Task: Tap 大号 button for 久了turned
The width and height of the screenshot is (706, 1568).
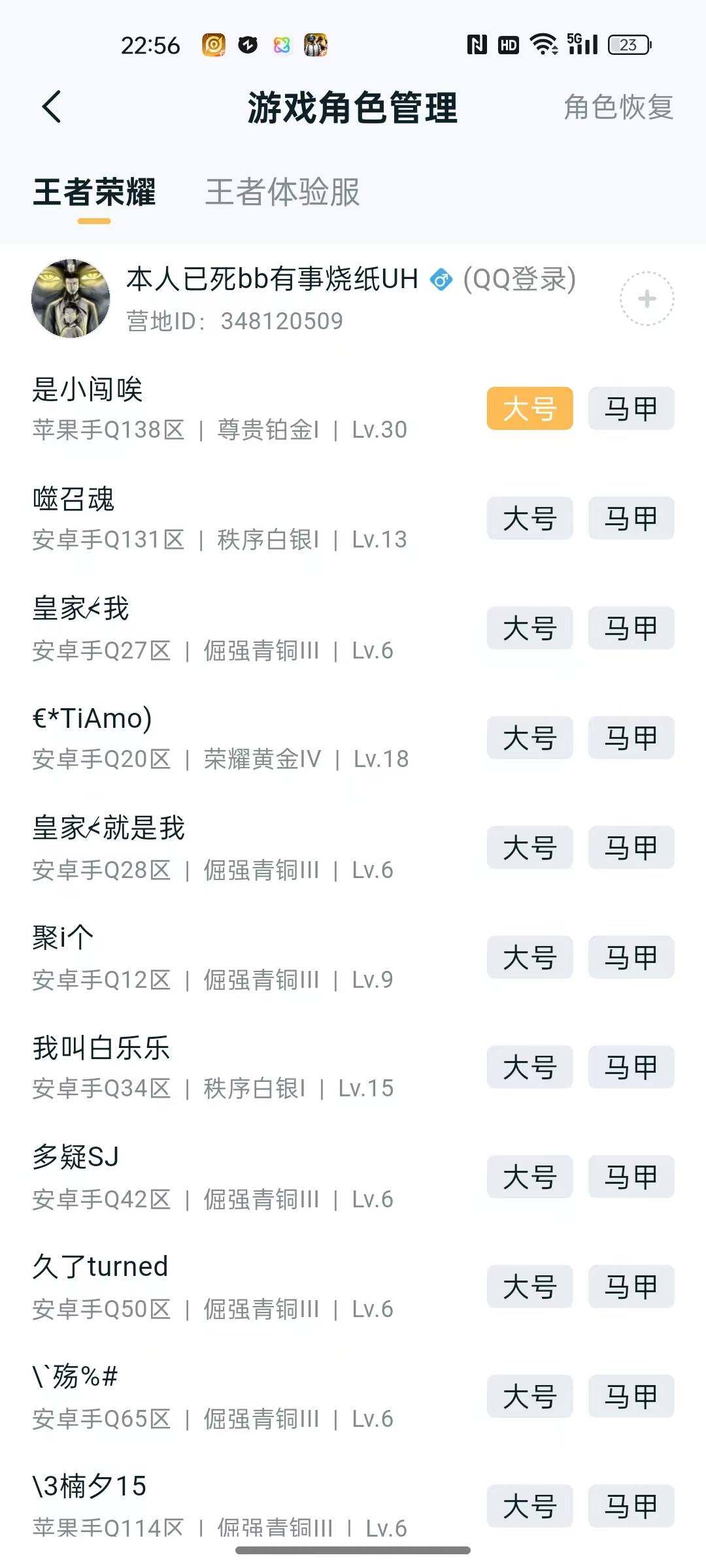Action: point(529,1287)
